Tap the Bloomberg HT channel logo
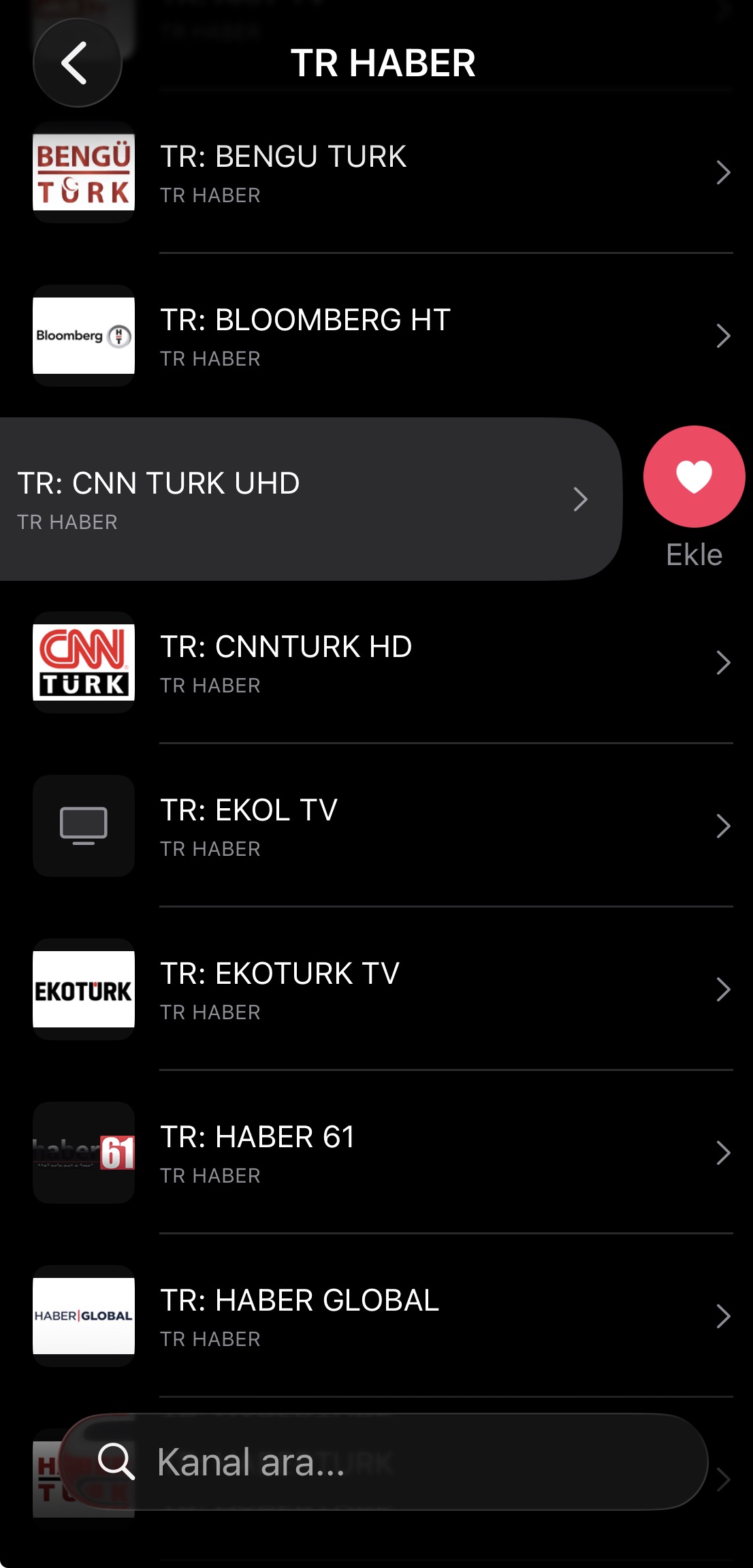Viewport: 753px width, 1568px height. tap(83, 336)
